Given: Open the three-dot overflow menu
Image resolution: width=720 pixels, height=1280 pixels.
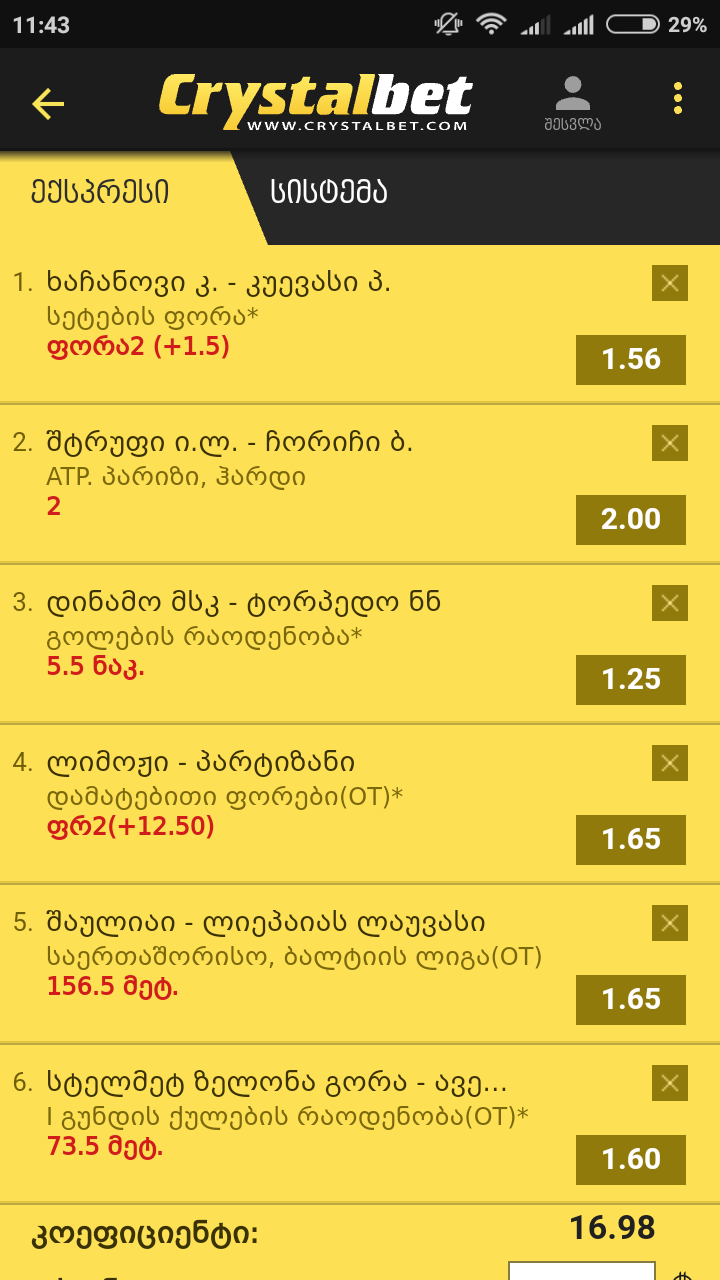Looking at the screenshot, I should tap(678, 99).
